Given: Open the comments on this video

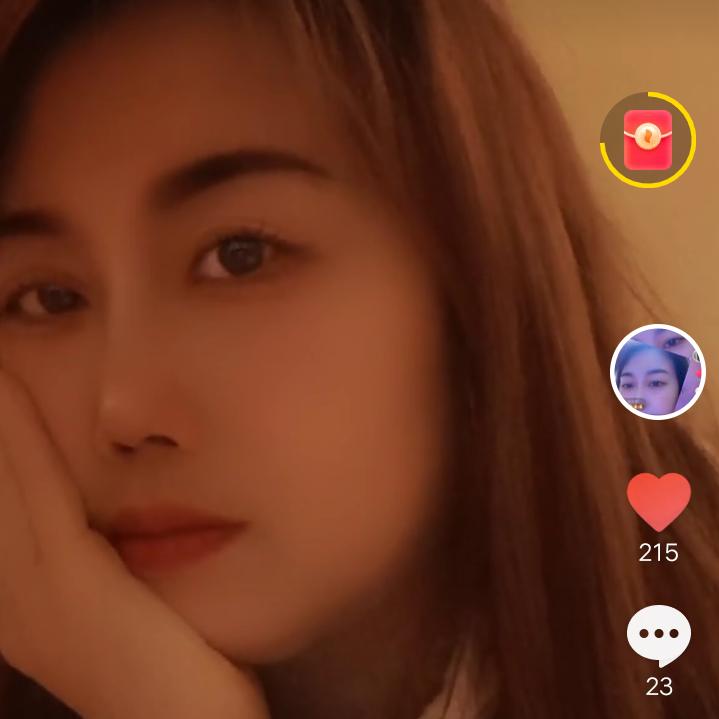Looking at the screenshot, I should coord(658,636).
